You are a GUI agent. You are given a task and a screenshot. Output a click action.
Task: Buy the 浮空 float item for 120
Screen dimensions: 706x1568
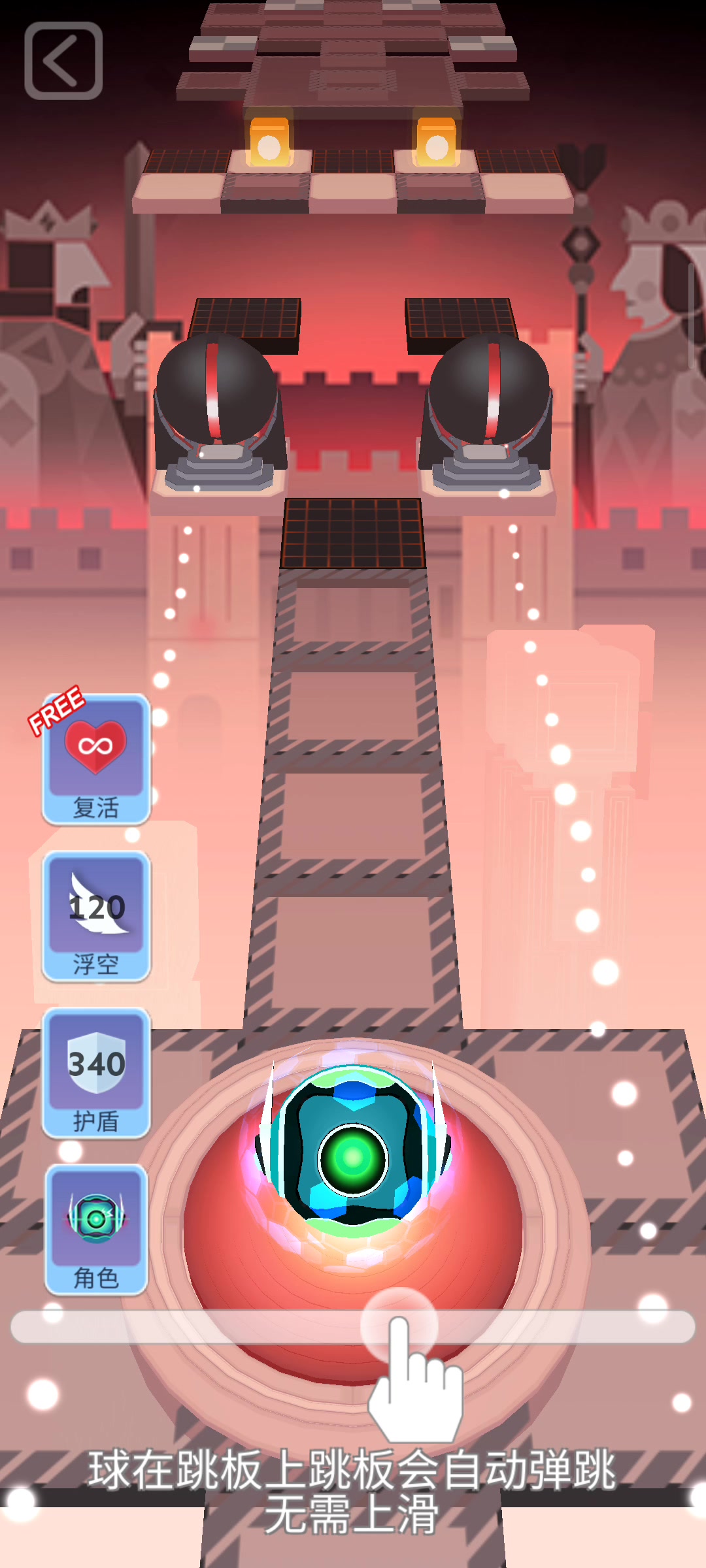coord(96,916)
